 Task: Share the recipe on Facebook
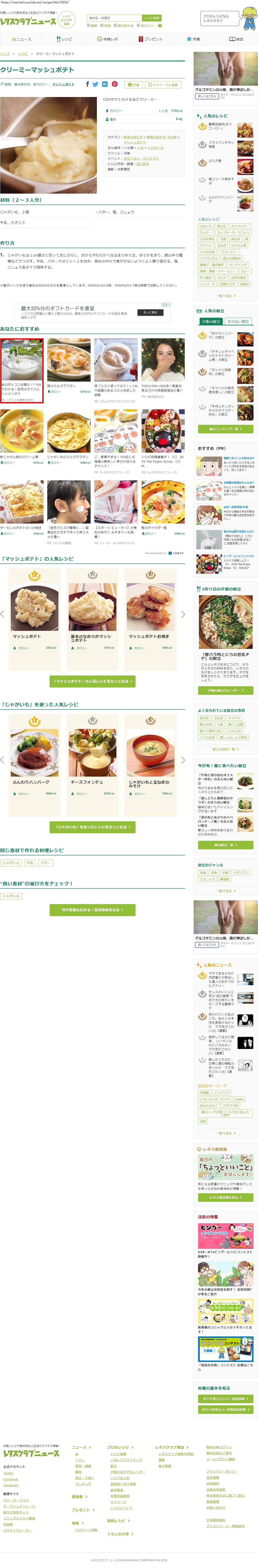tap(87, 85)
